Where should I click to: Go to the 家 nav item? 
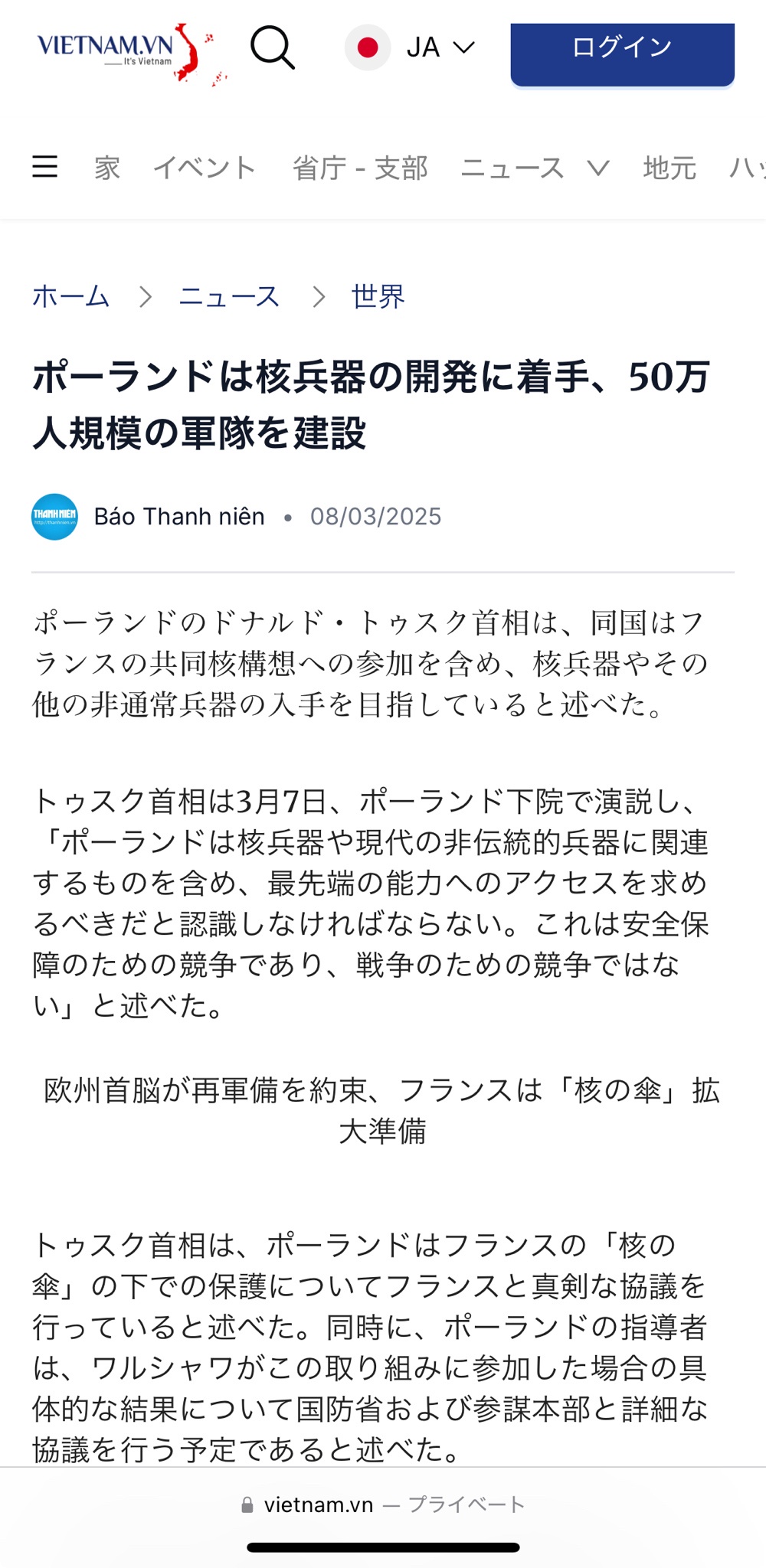pos(107,168)
